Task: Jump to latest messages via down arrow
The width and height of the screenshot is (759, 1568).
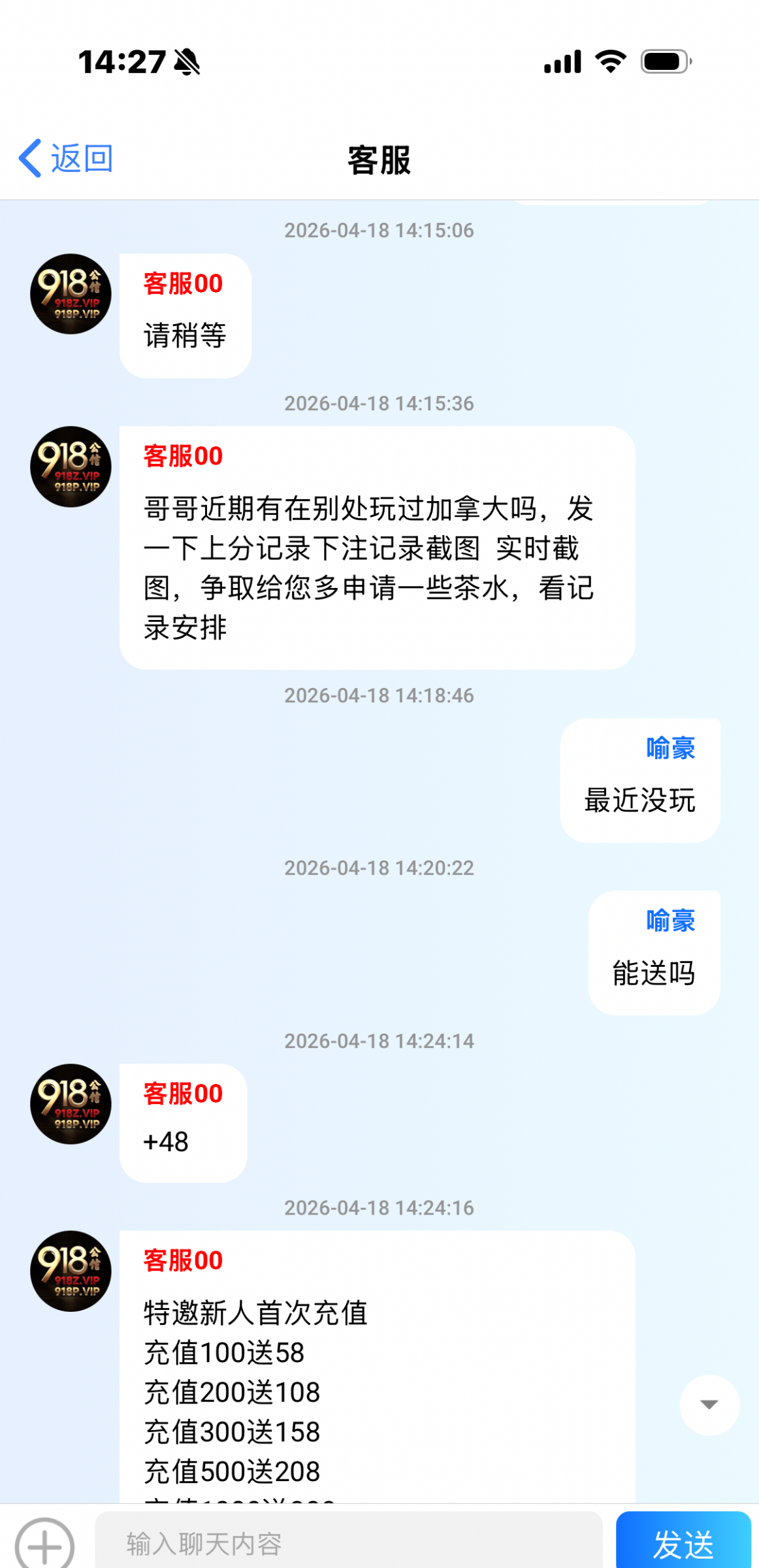Action: [x=709, y=1405]
